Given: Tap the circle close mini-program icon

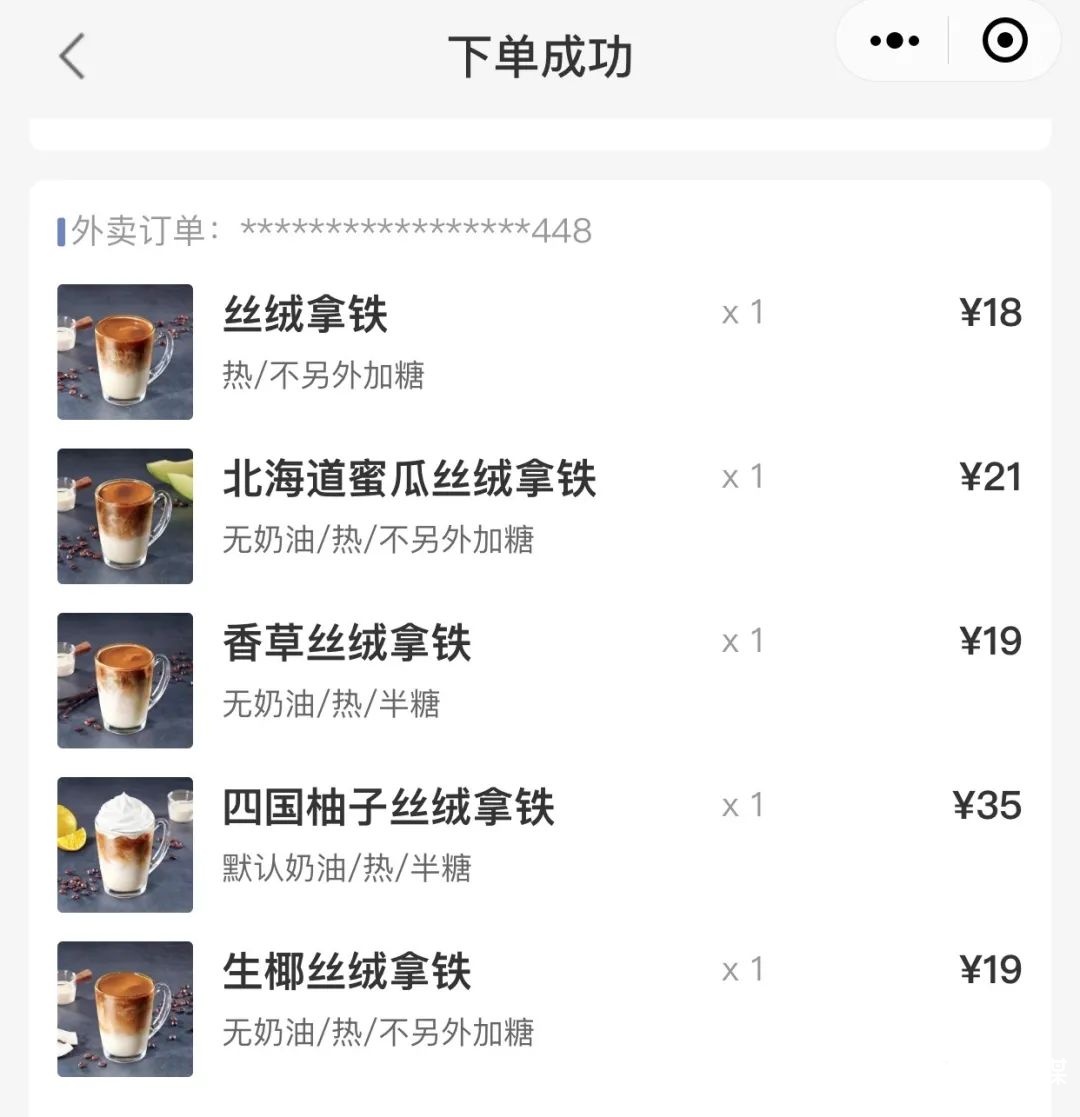Looking at the screenshot, I should coord(1003,41).
